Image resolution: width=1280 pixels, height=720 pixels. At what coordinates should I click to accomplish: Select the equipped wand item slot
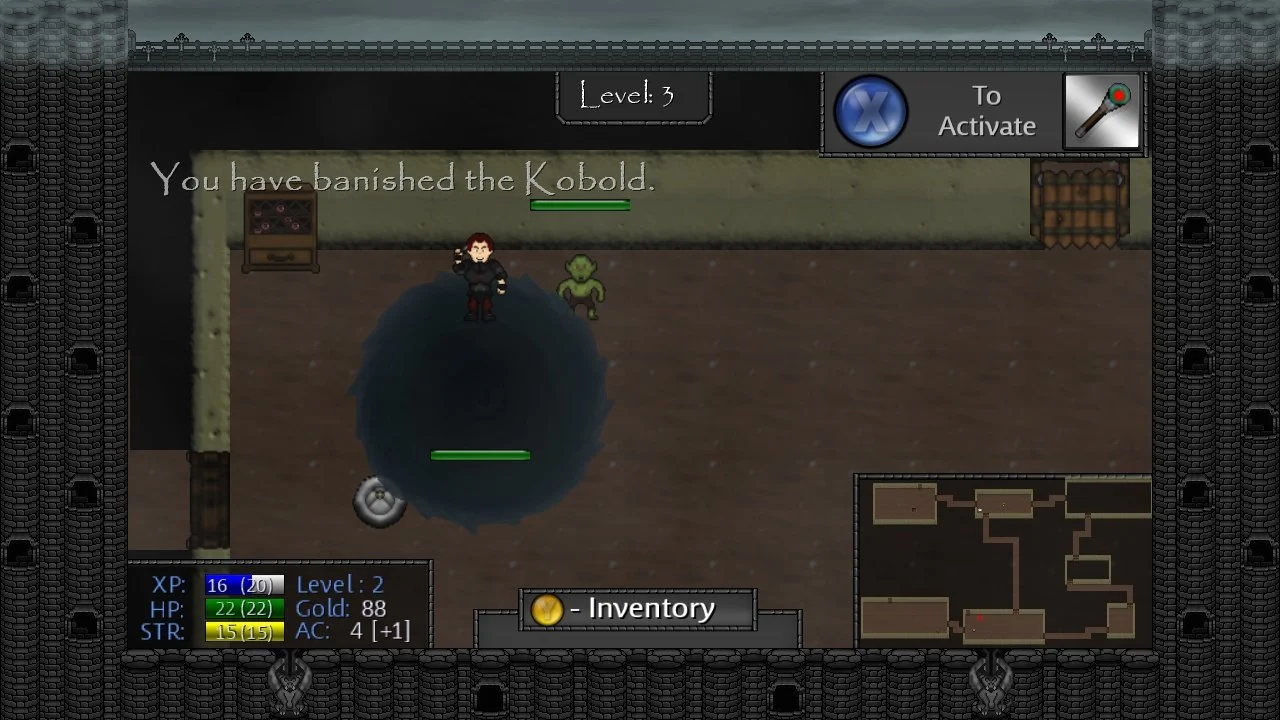[x=1101, y=111]
